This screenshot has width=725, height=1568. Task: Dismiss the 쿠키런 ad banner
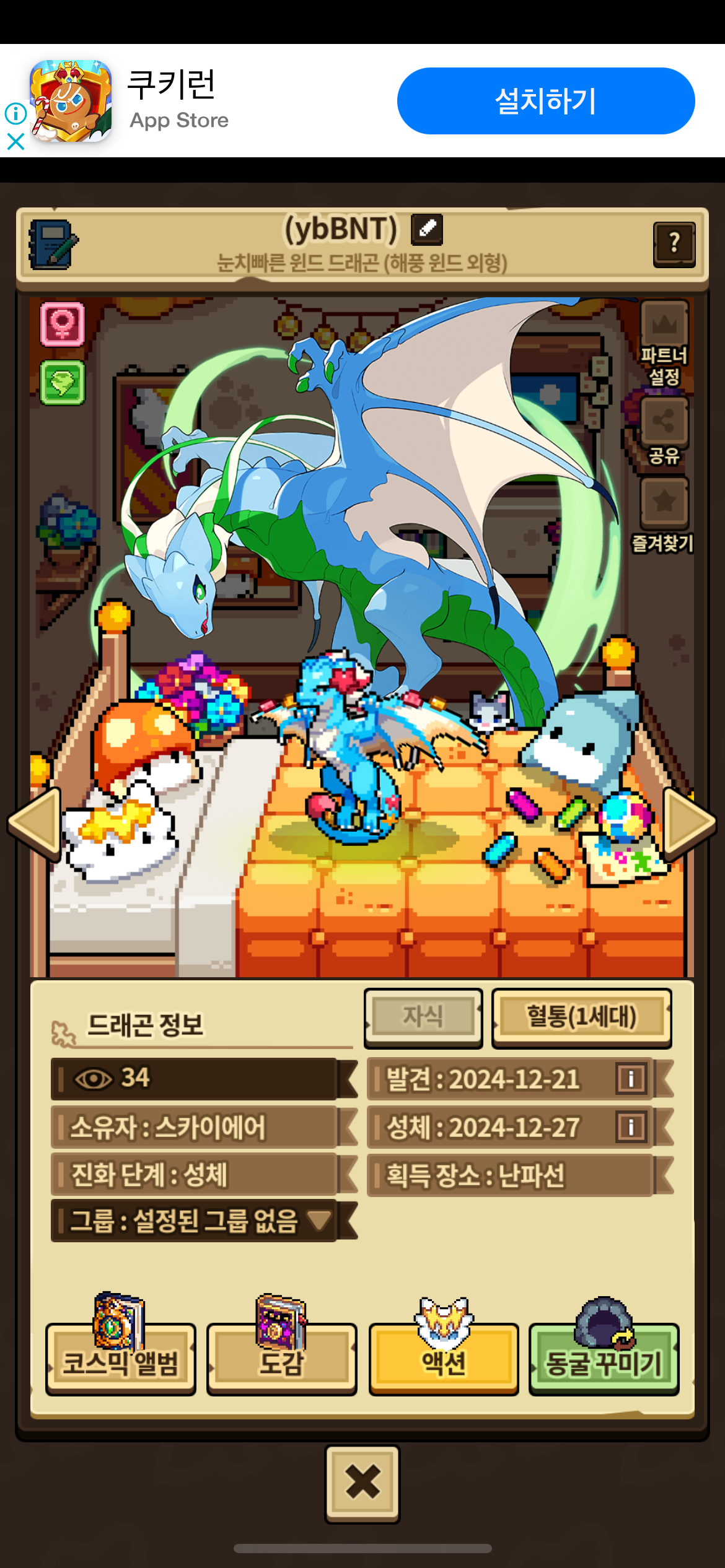15,142
